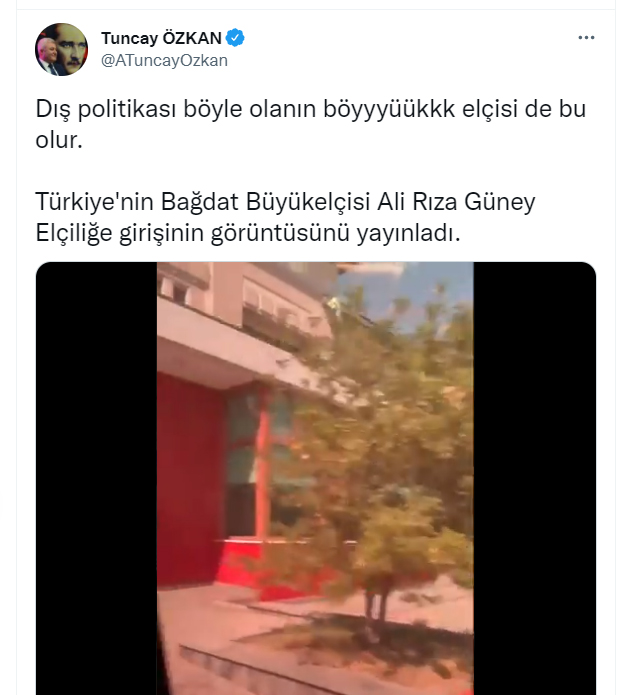The height and width of the screenshot is (695, 628).
Task: Open Tuncay ÖZKAN's profile picture
Action: point(62,49)
